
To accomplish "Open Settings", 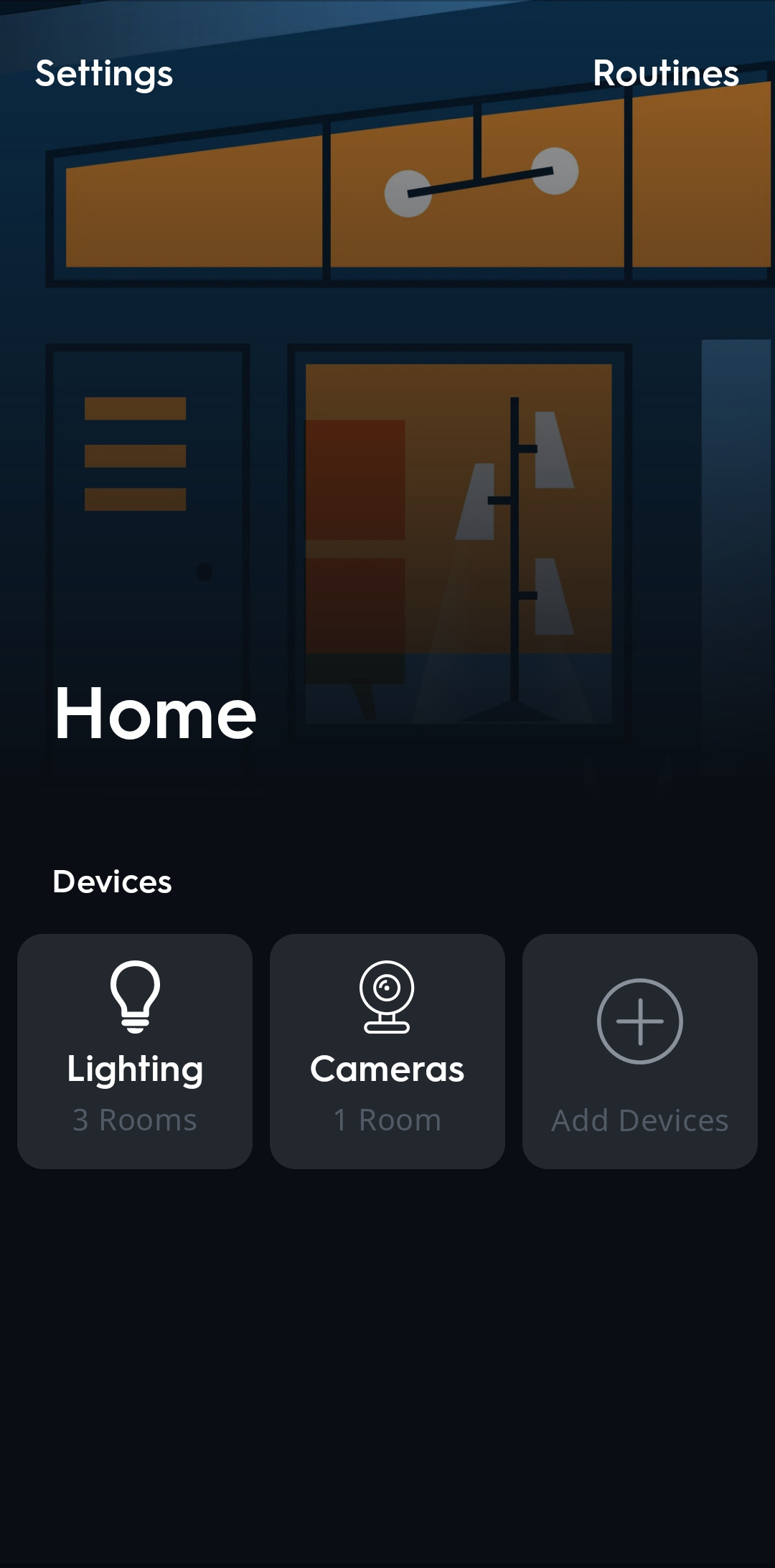I will tap(104, 74).
